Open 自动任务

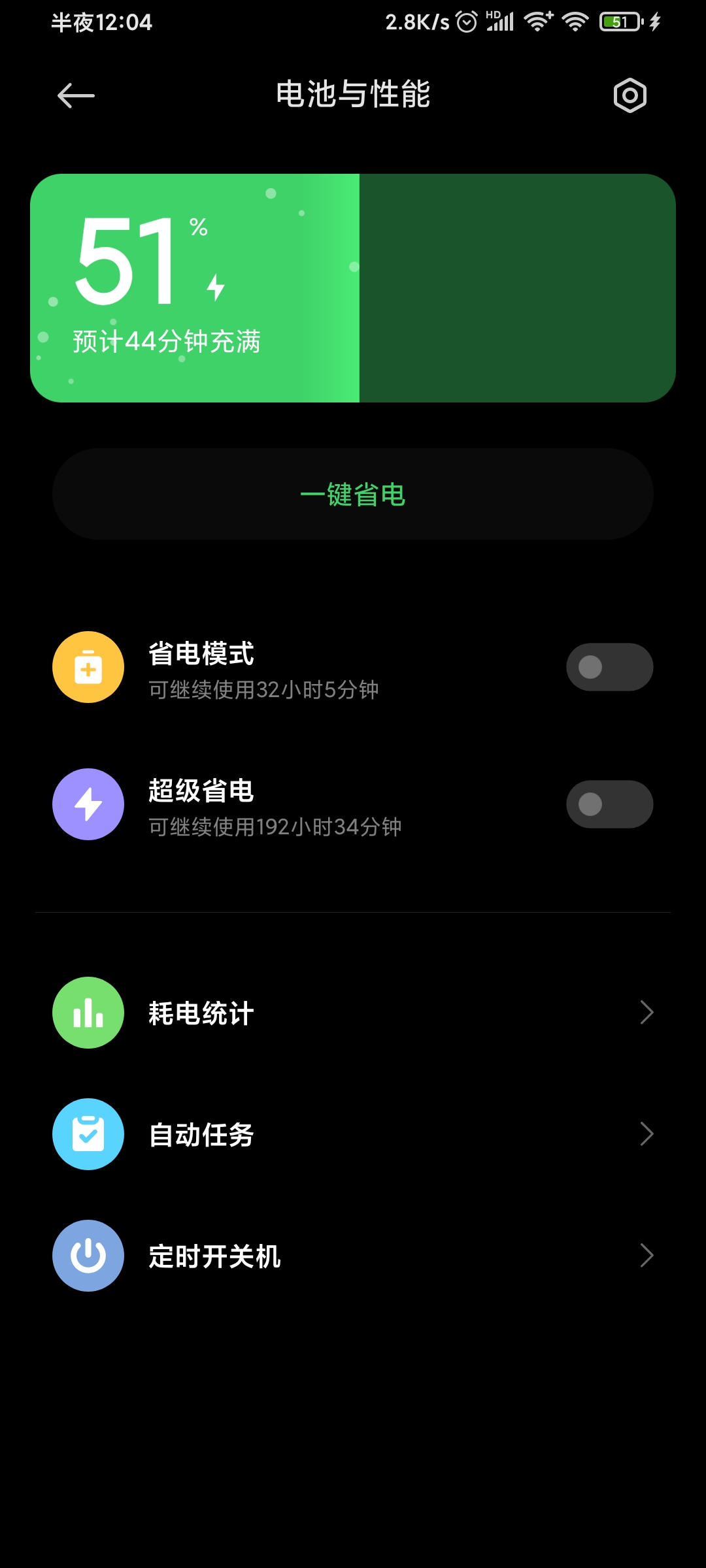coord(353,1134)
